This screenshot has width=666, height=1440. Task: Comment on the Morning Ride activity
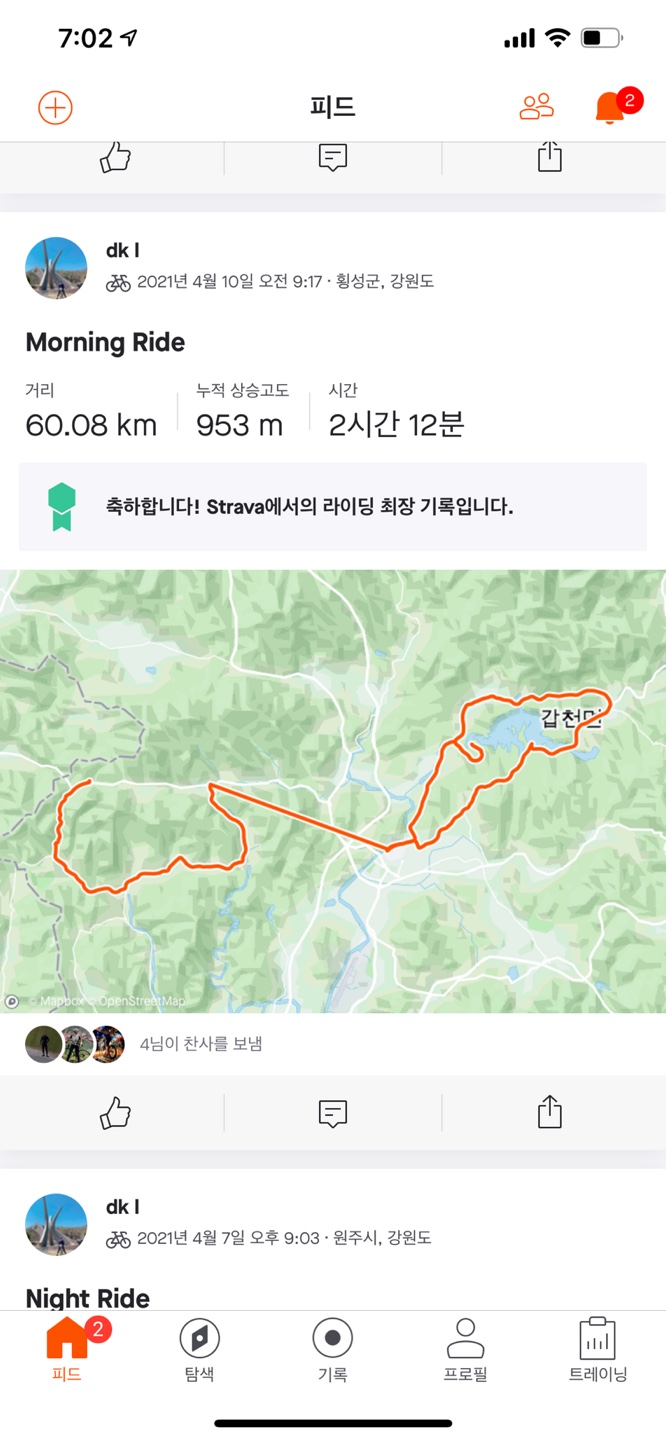click(332, 1113)
